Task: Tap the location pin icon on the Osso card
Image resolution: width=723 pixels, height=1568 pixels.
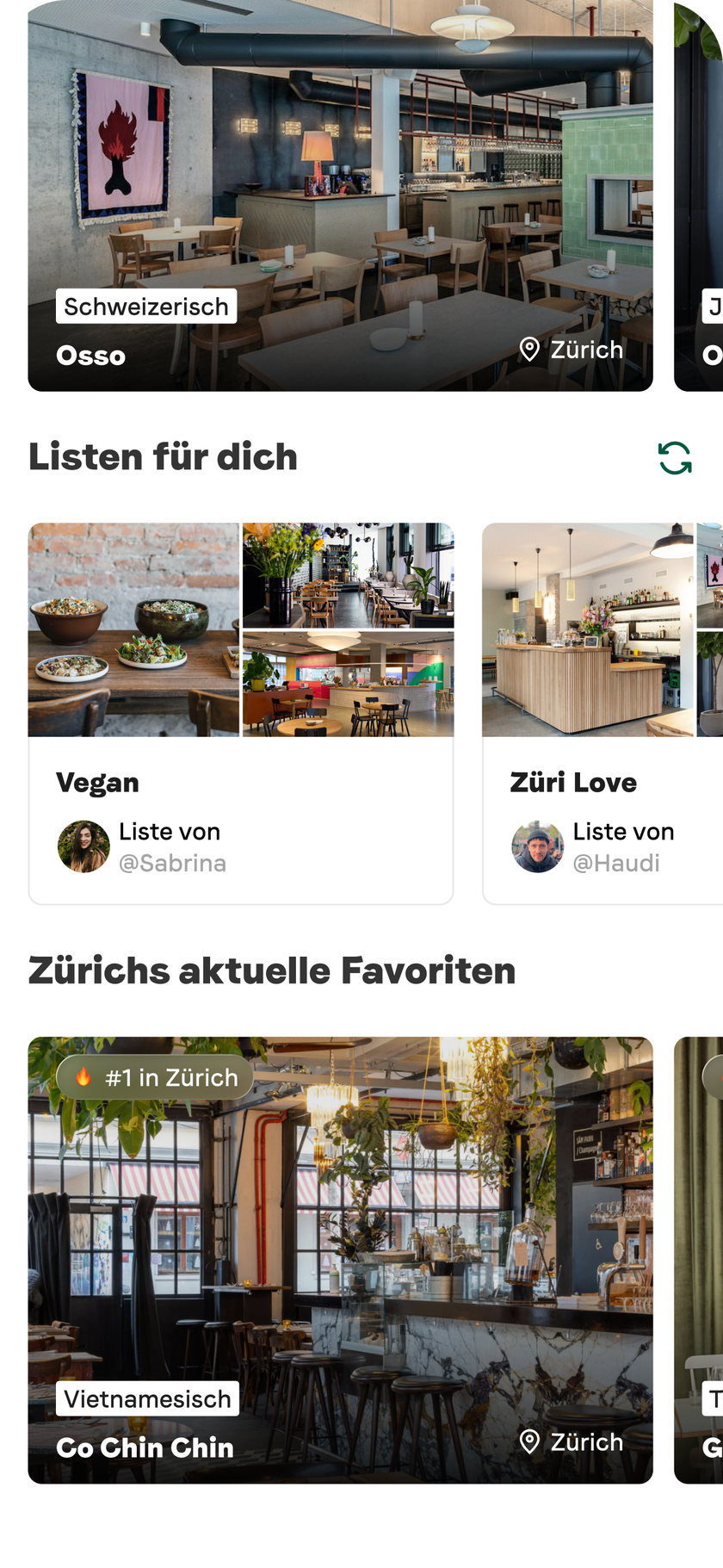Action: point(529,350)
